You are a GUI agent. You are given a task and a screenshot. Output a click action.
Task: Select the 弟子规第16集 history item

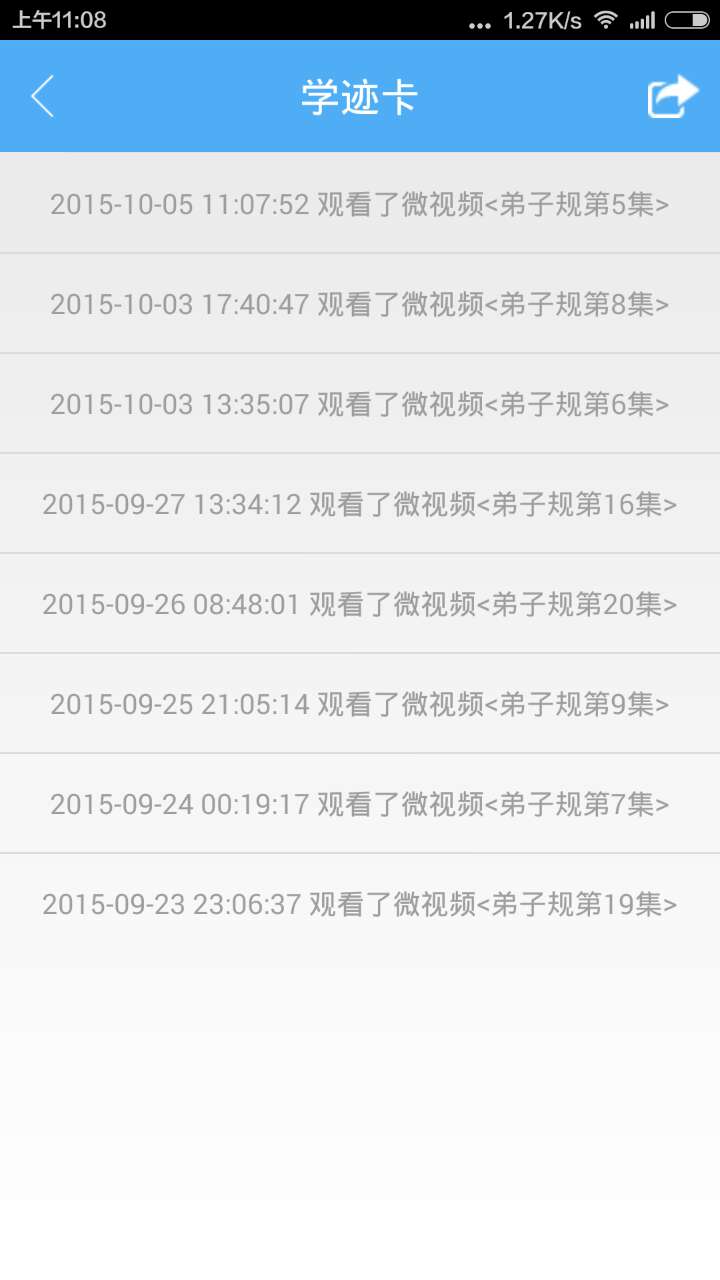(x=360, y=503)
